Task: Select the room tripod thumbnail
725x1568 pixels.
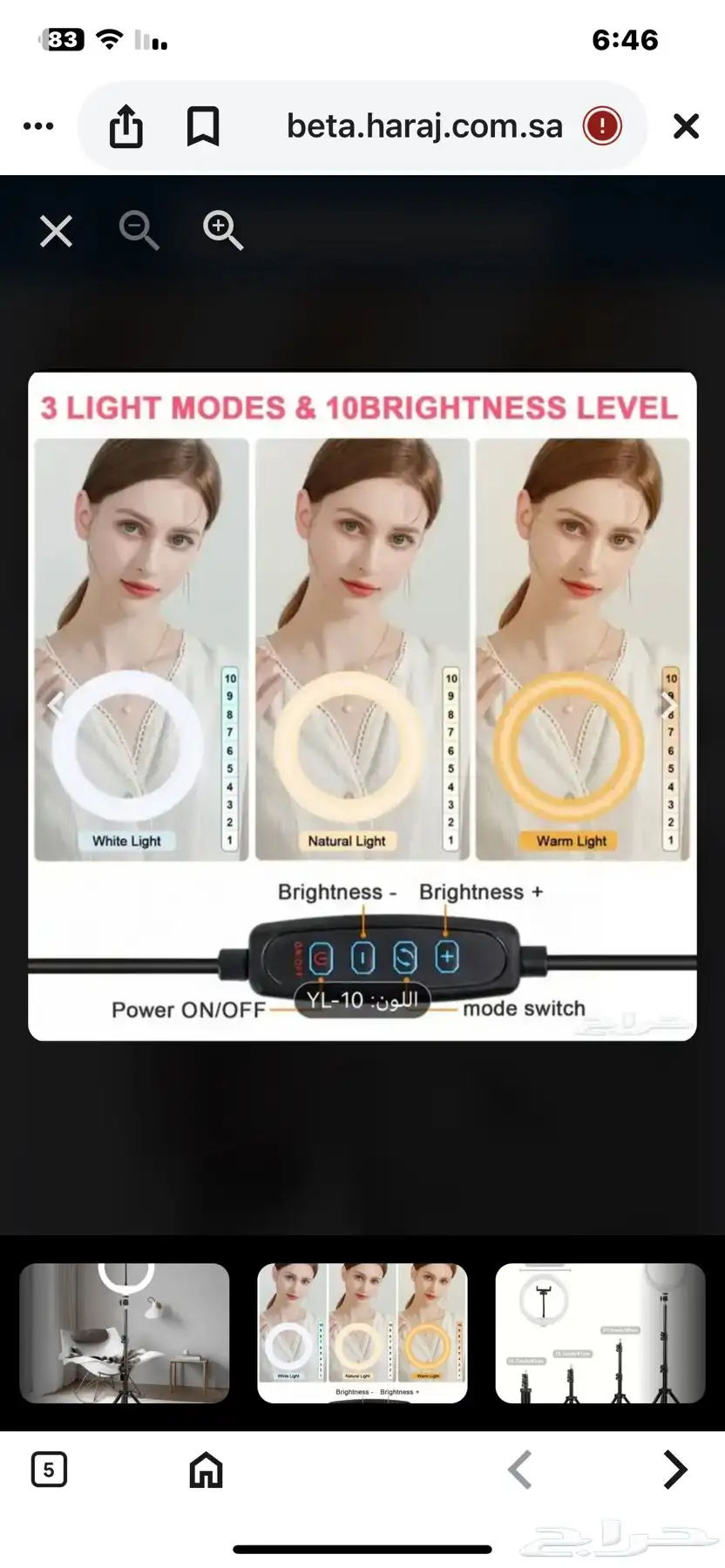Action: (125, 1333)
